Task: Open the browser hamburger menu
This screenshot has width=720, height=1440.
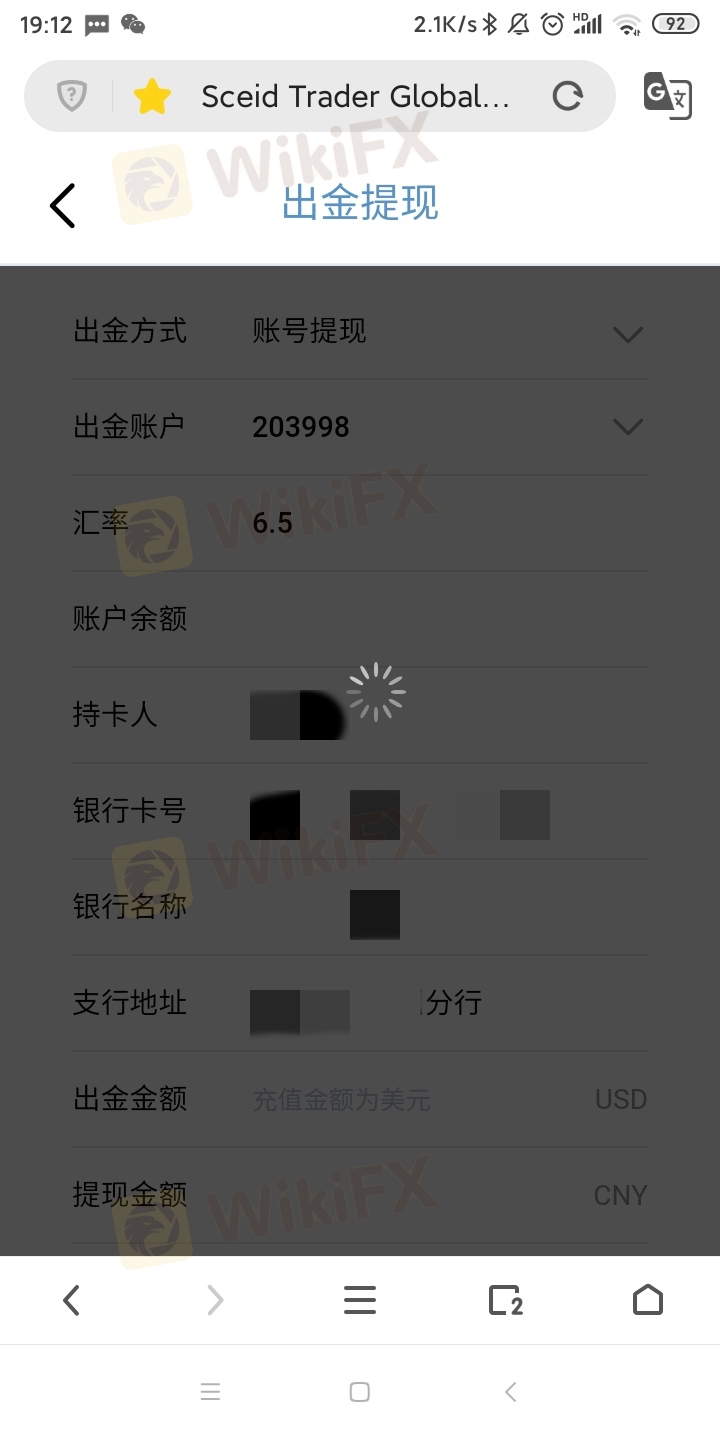Action: [360, 1300]
